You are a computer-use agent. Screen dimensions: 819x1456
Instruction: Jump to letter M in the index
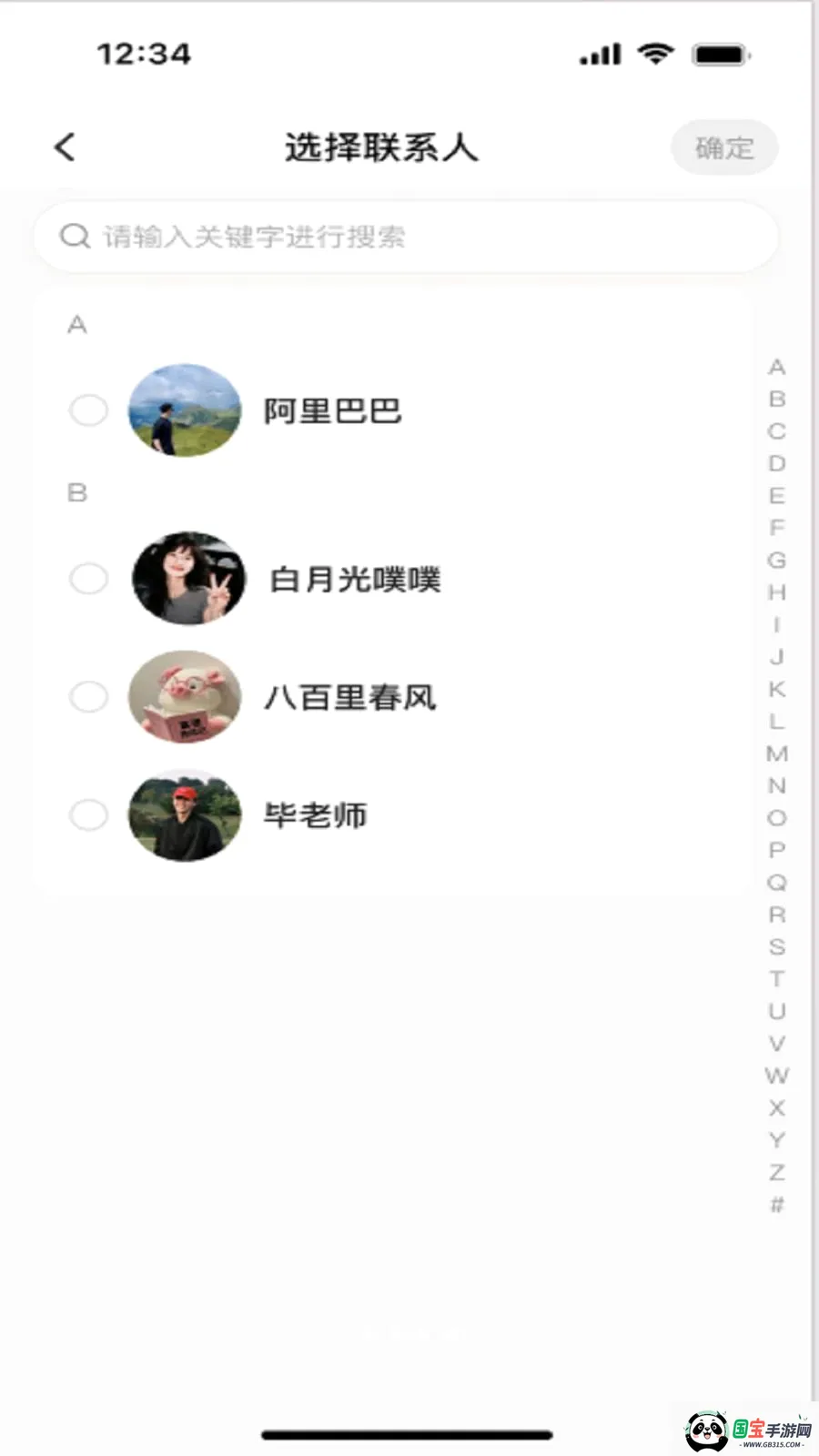point(776,753)
